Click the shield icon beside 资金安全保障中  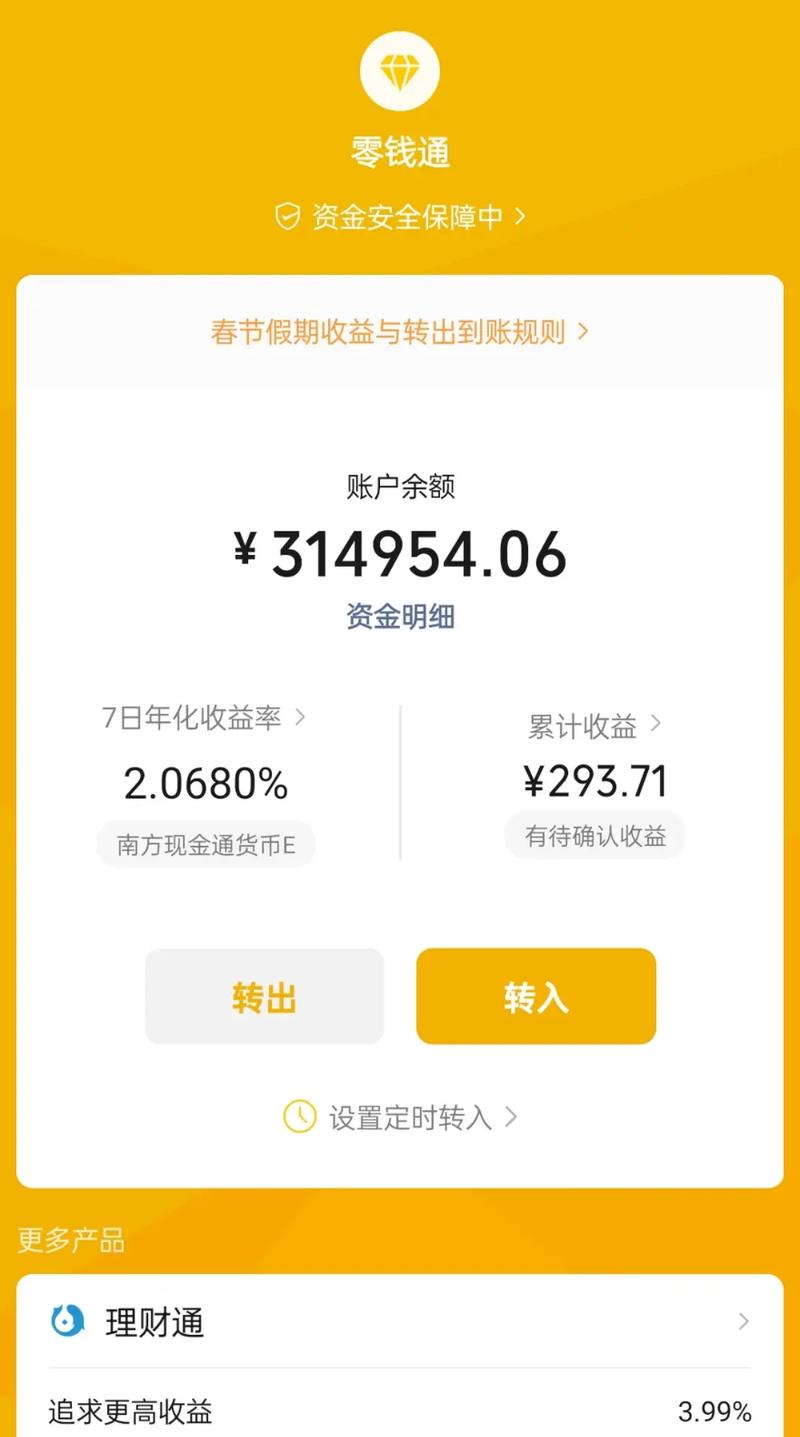tap(285, 216)
